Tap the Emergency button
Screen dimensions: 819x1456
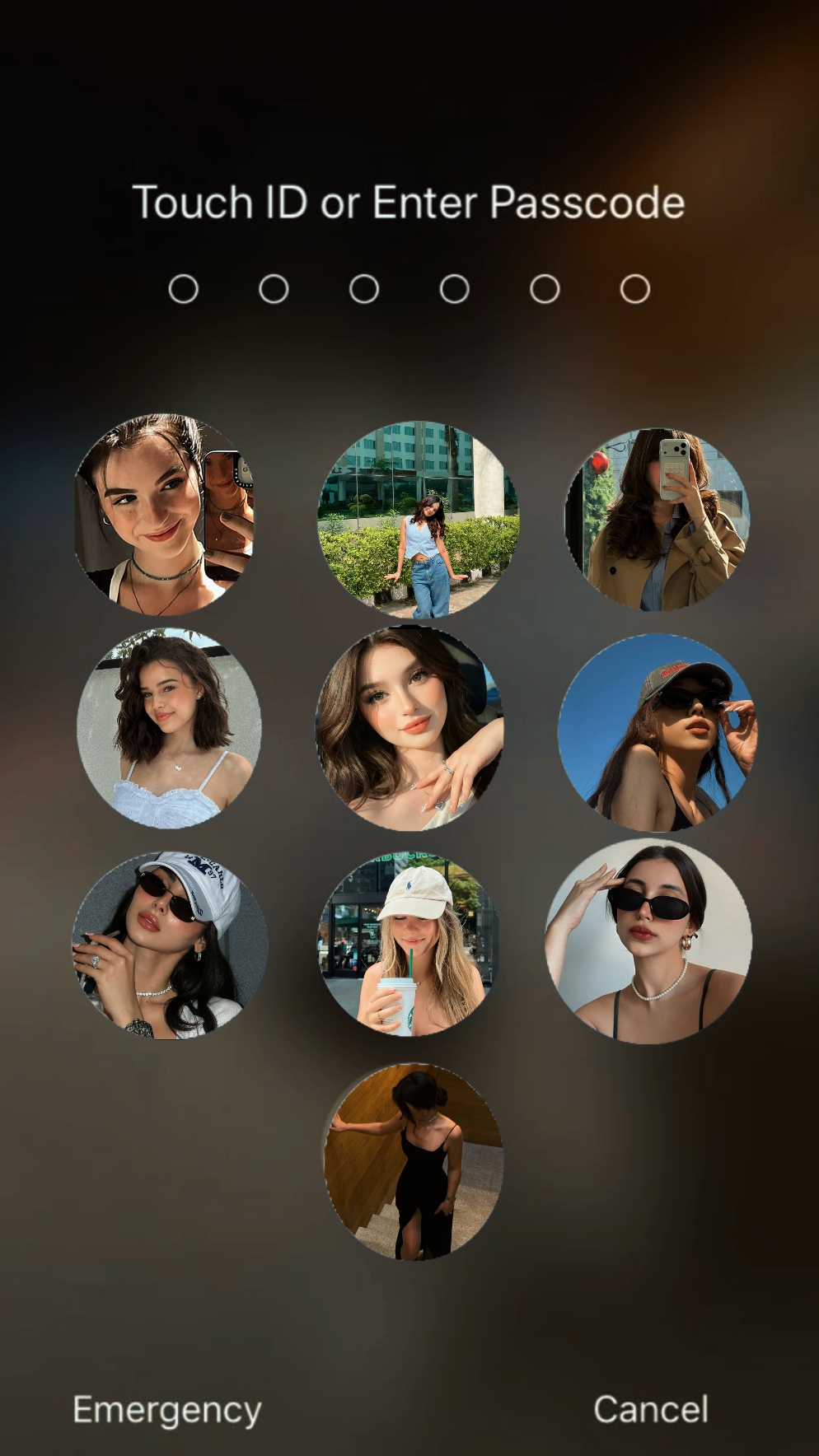167,1411
